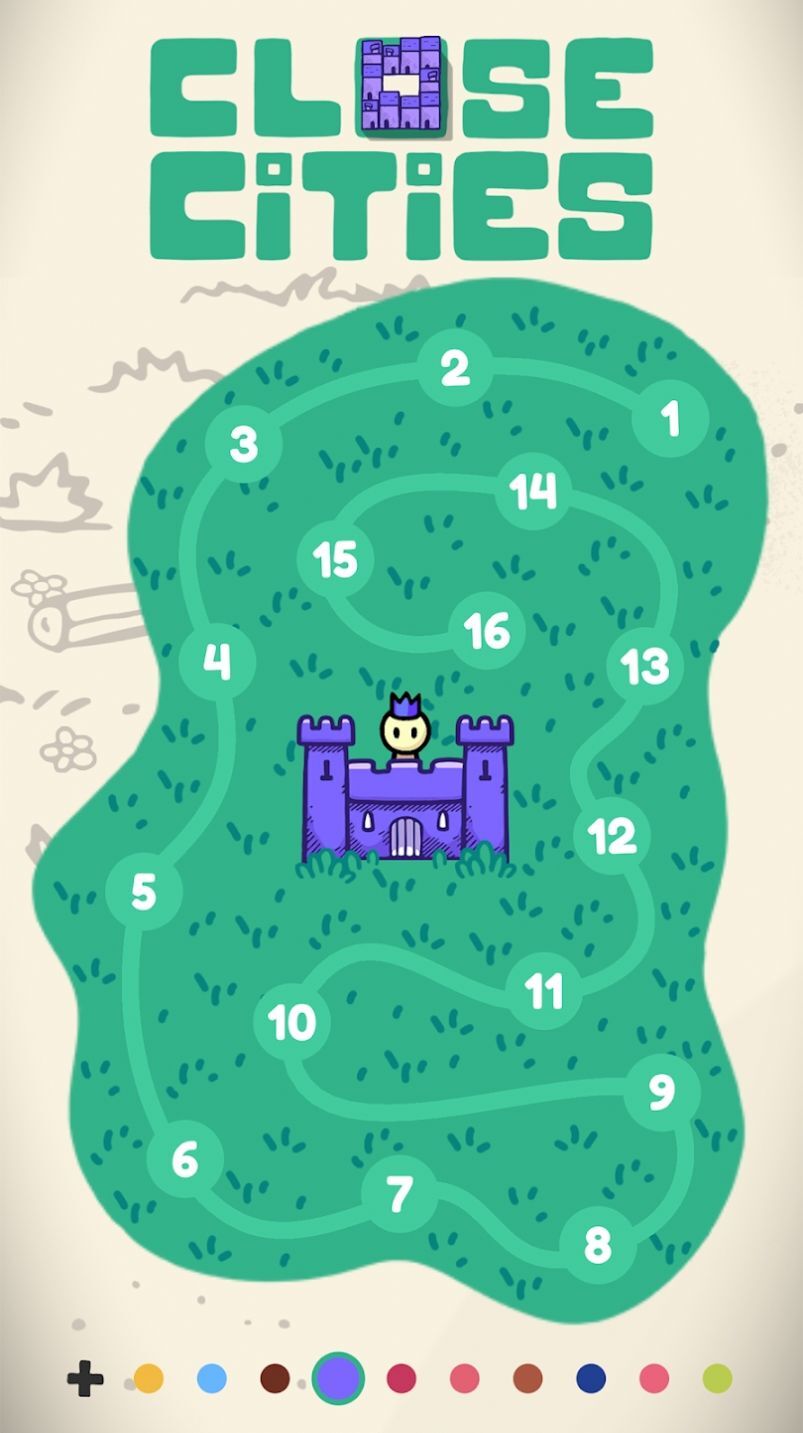Launch level 11

point(544,991)
